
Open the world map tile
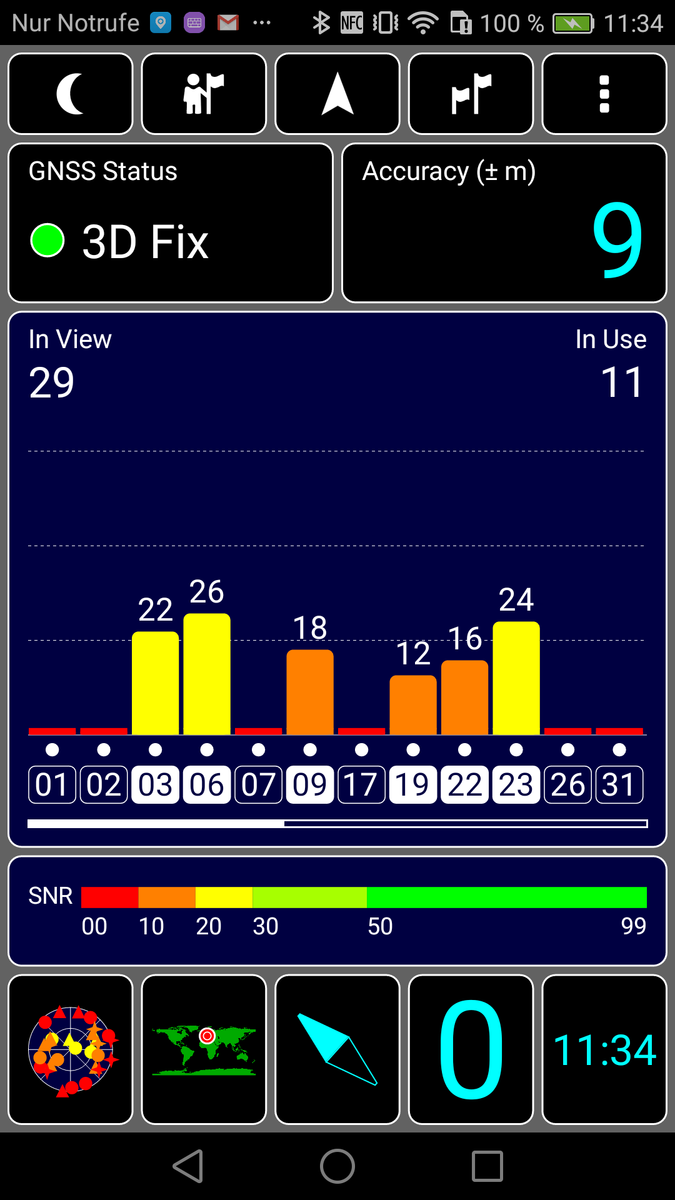204,1049
